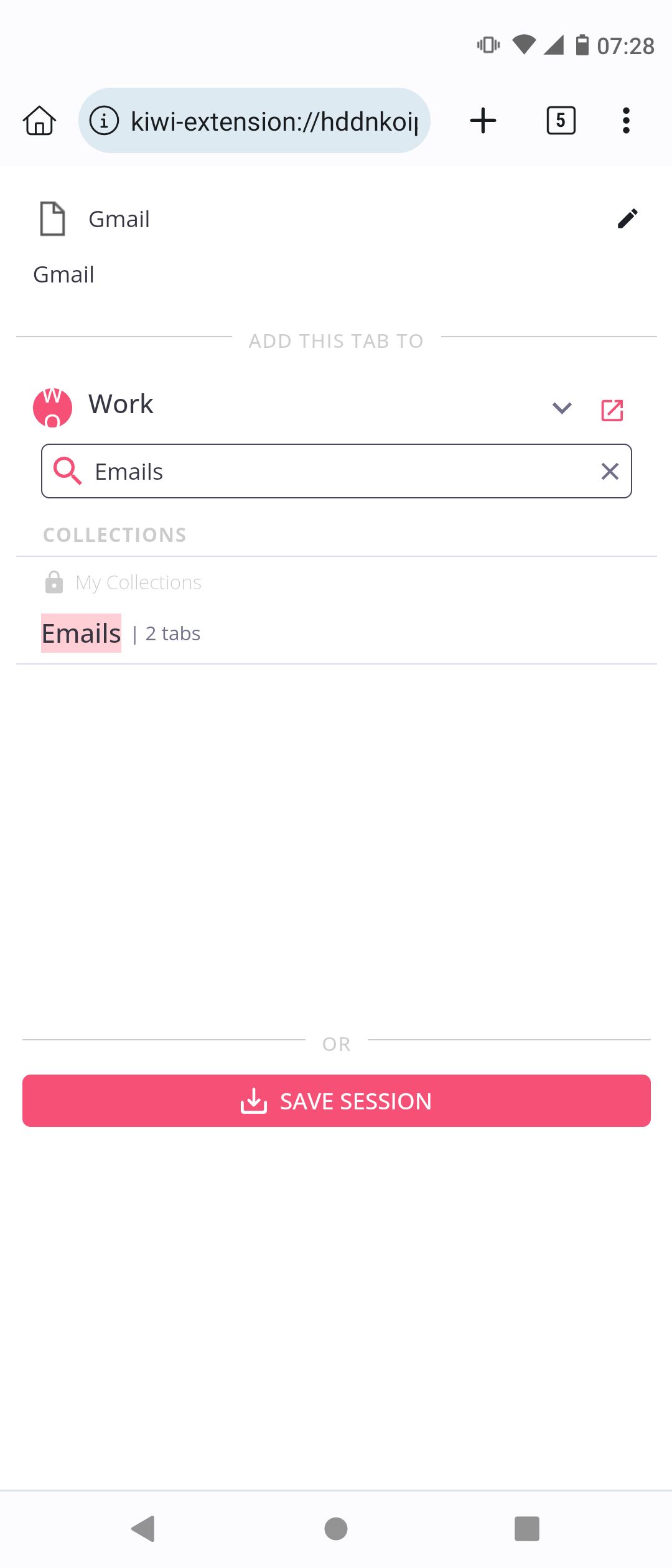Clear the Emails search text
This screenshot has width=672, height=1568.
(x=610, y=472)
